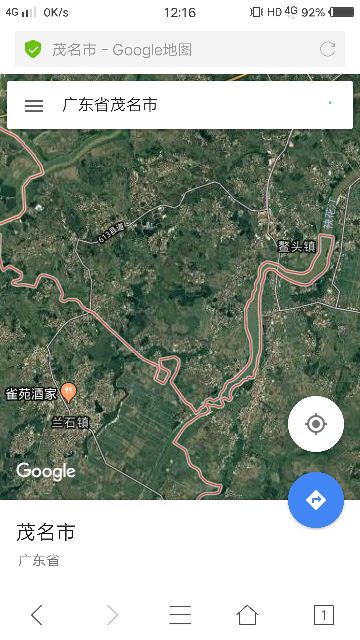Expand the 茂名市 place info card
Image resolution: width=360 pixels, height=640 pixels.
(180, 545)
